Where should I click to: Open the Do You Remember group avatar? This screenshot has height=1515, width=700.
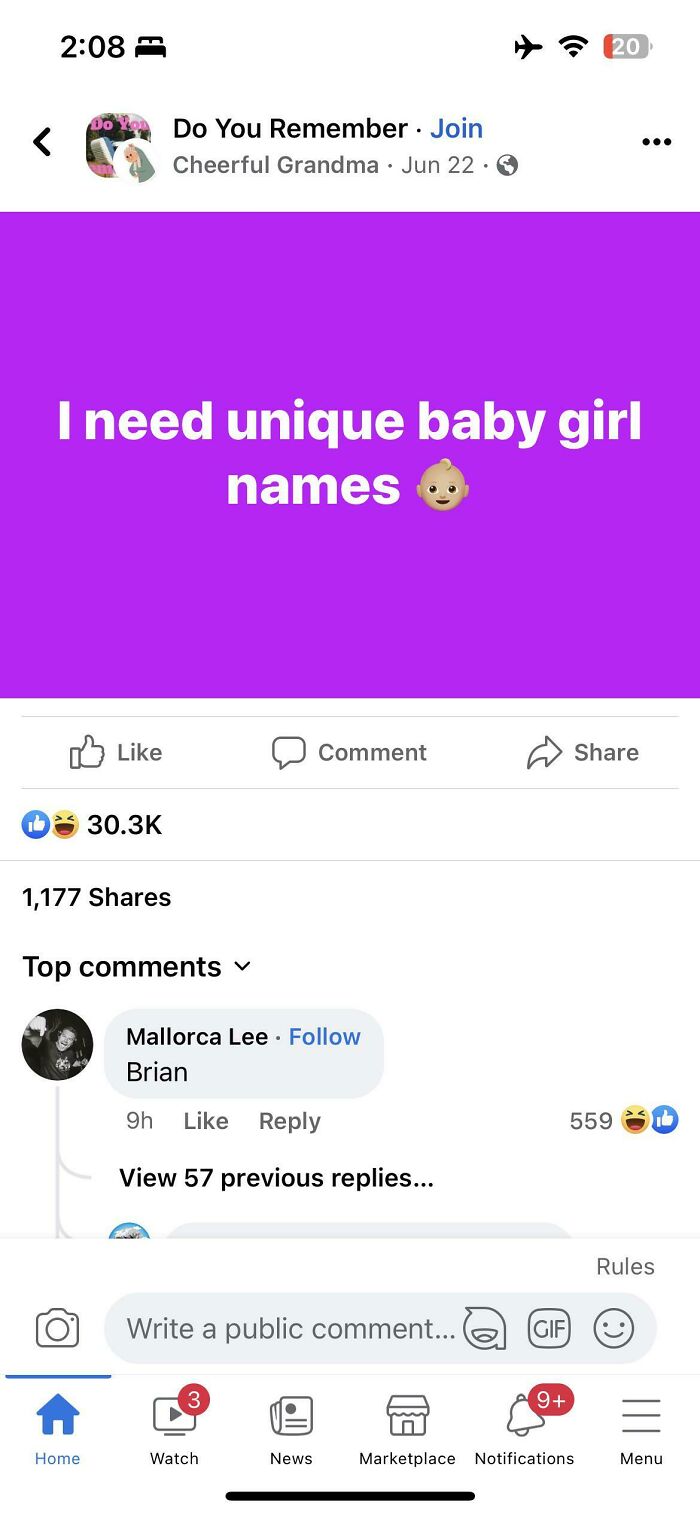tap(119, 147)
